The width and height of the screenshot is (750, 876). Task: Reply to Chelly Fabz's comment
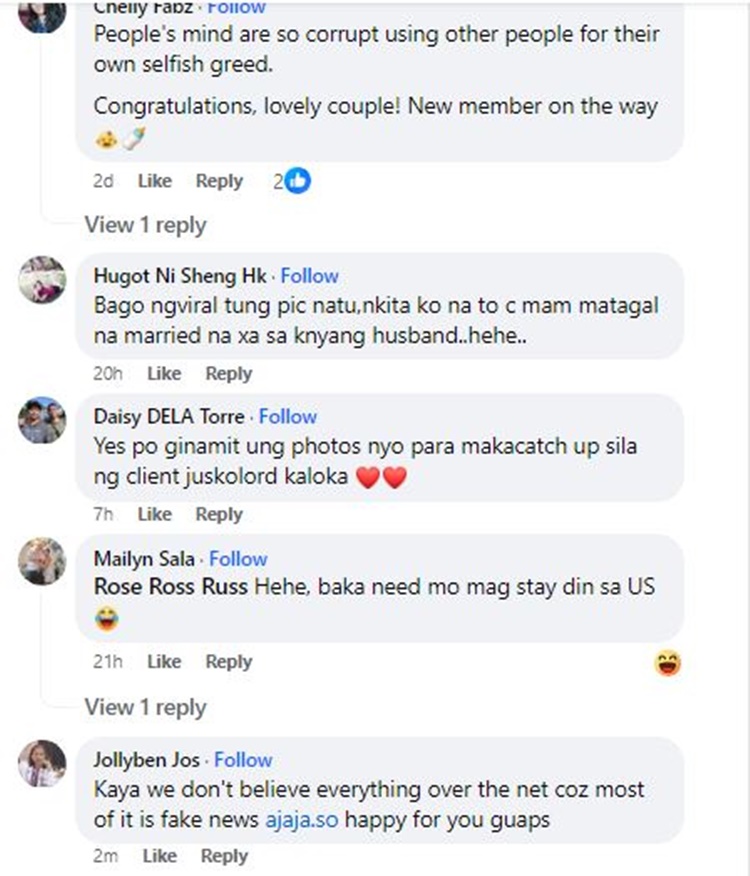point(219,181)
